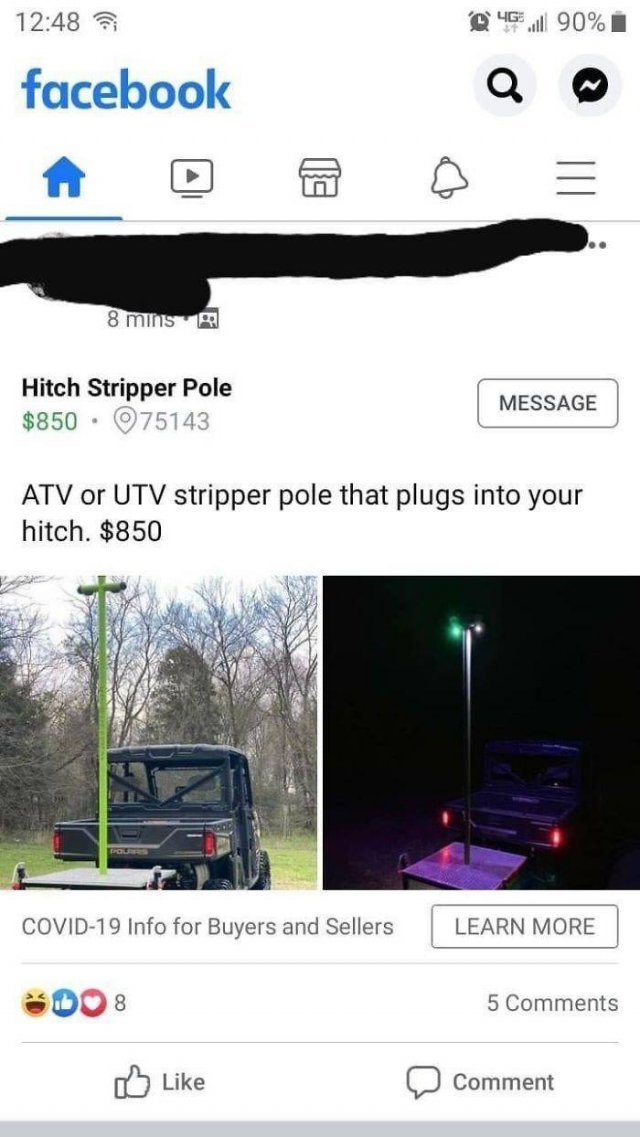Open the 5 Comments

pyautogui.click(x=552, y=1002)
